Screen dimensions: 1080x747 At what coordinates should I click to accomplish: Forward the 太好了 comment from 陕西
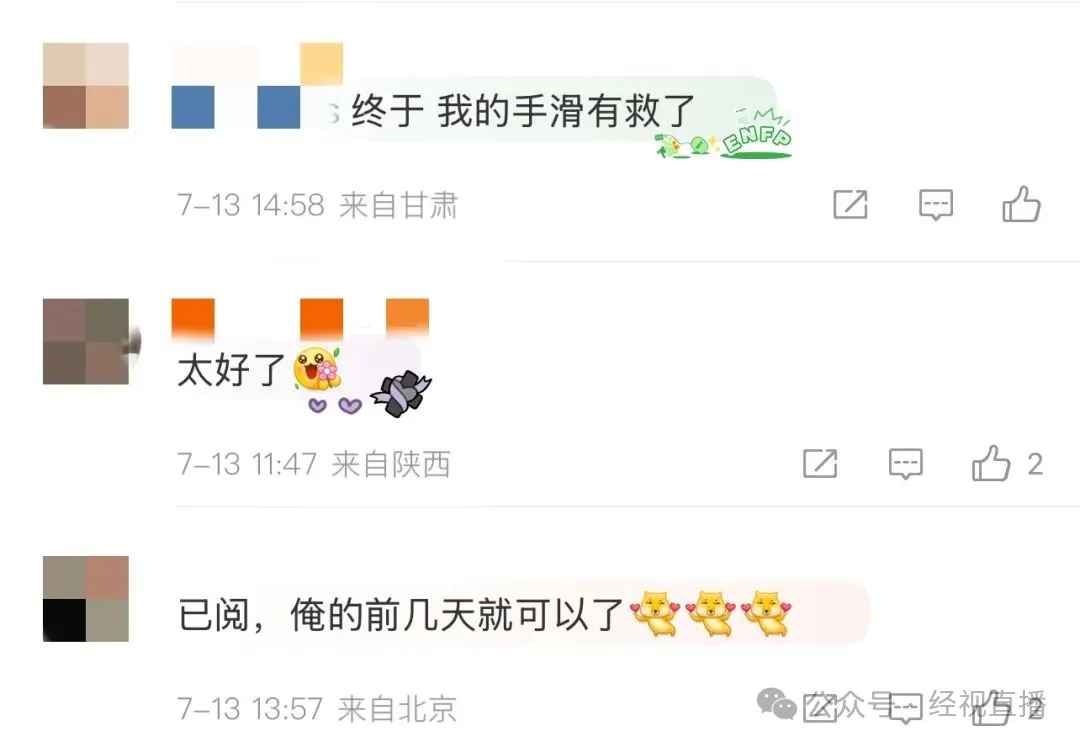point(820,463)
